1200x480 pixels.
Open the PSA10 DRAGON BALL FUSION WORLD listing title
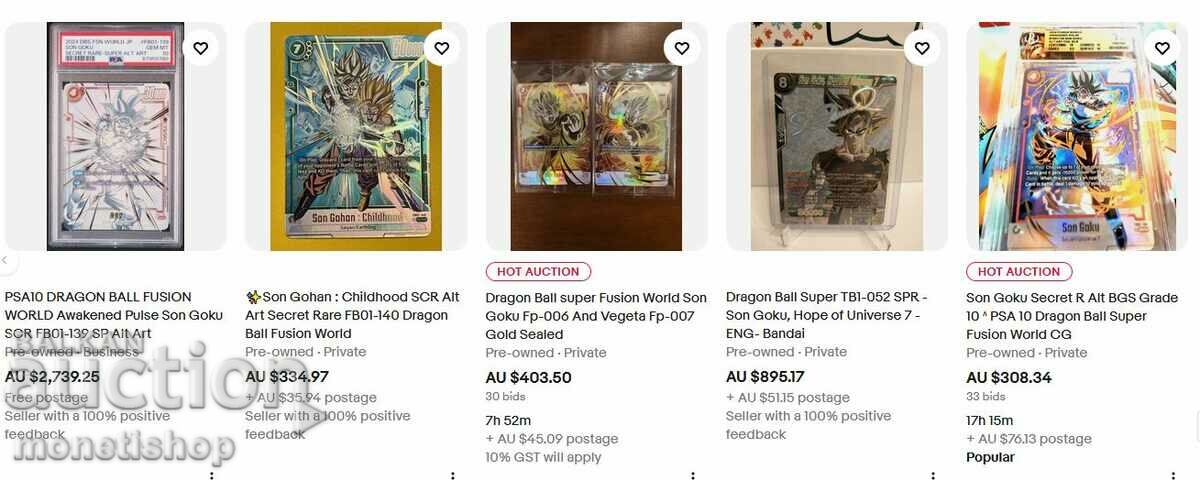(113, 315)
